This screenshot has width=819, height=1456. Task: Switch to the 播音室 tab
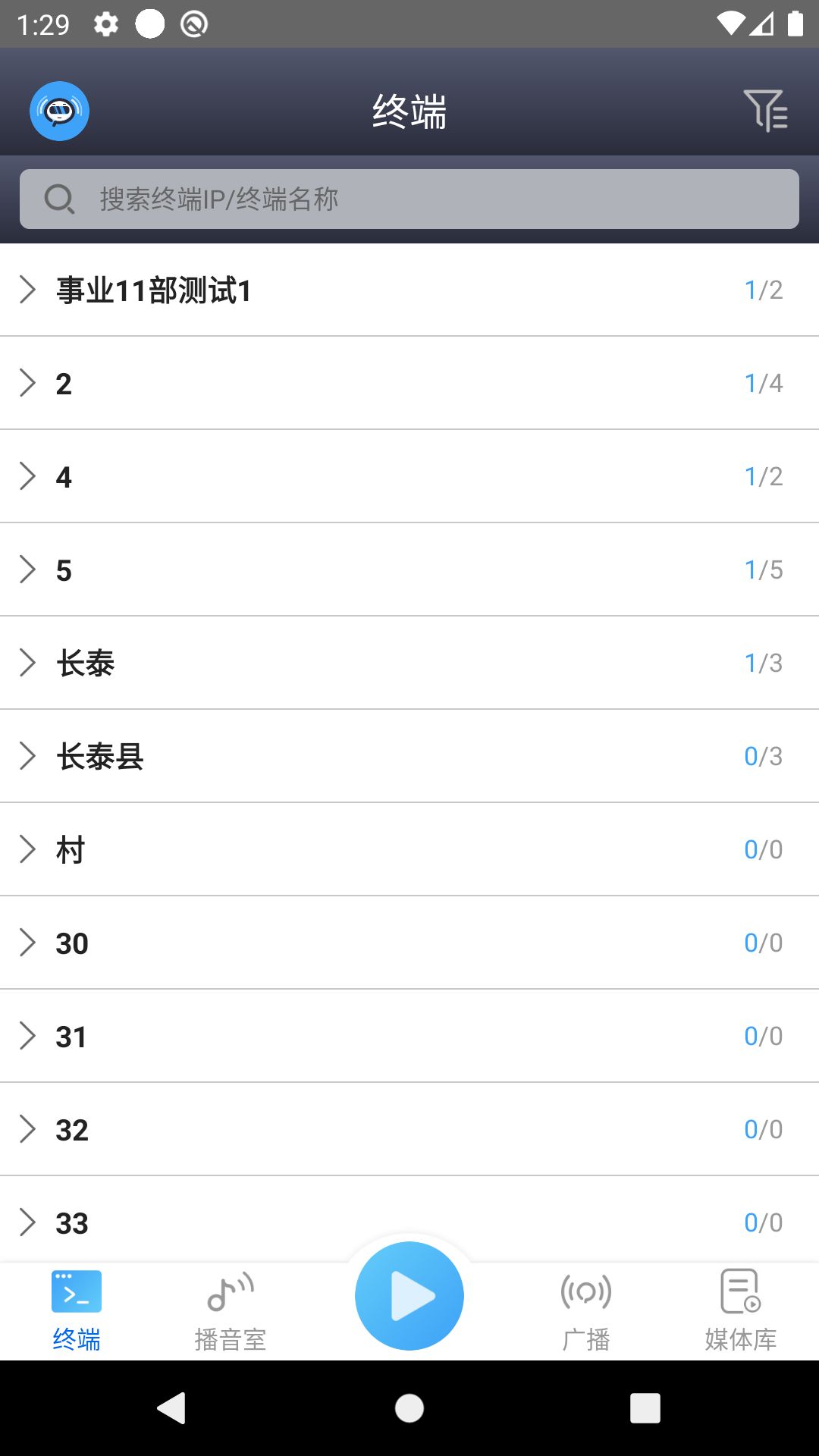click(x=231, y=1310)
